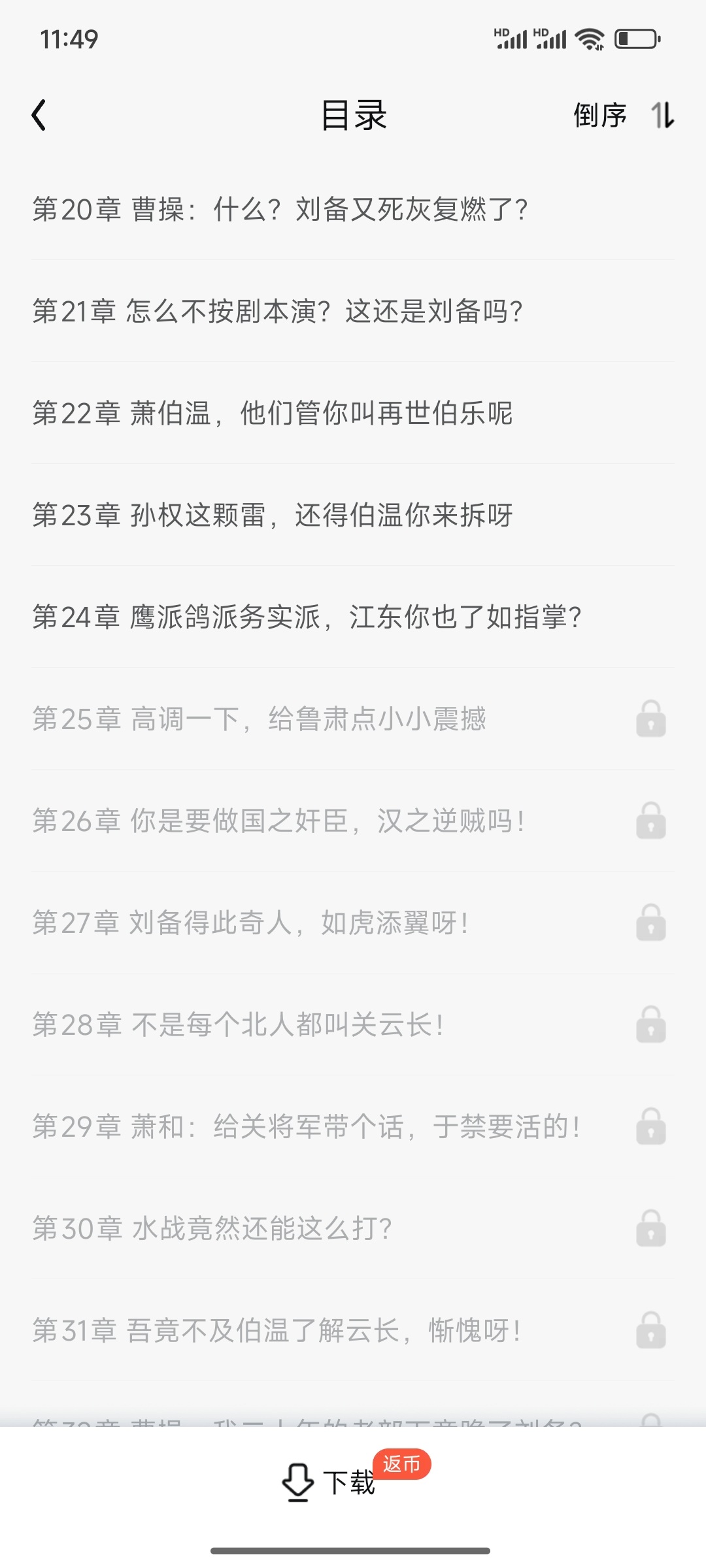Choose 第28章 不是每个北人都叫关云长

(238, 1024)
